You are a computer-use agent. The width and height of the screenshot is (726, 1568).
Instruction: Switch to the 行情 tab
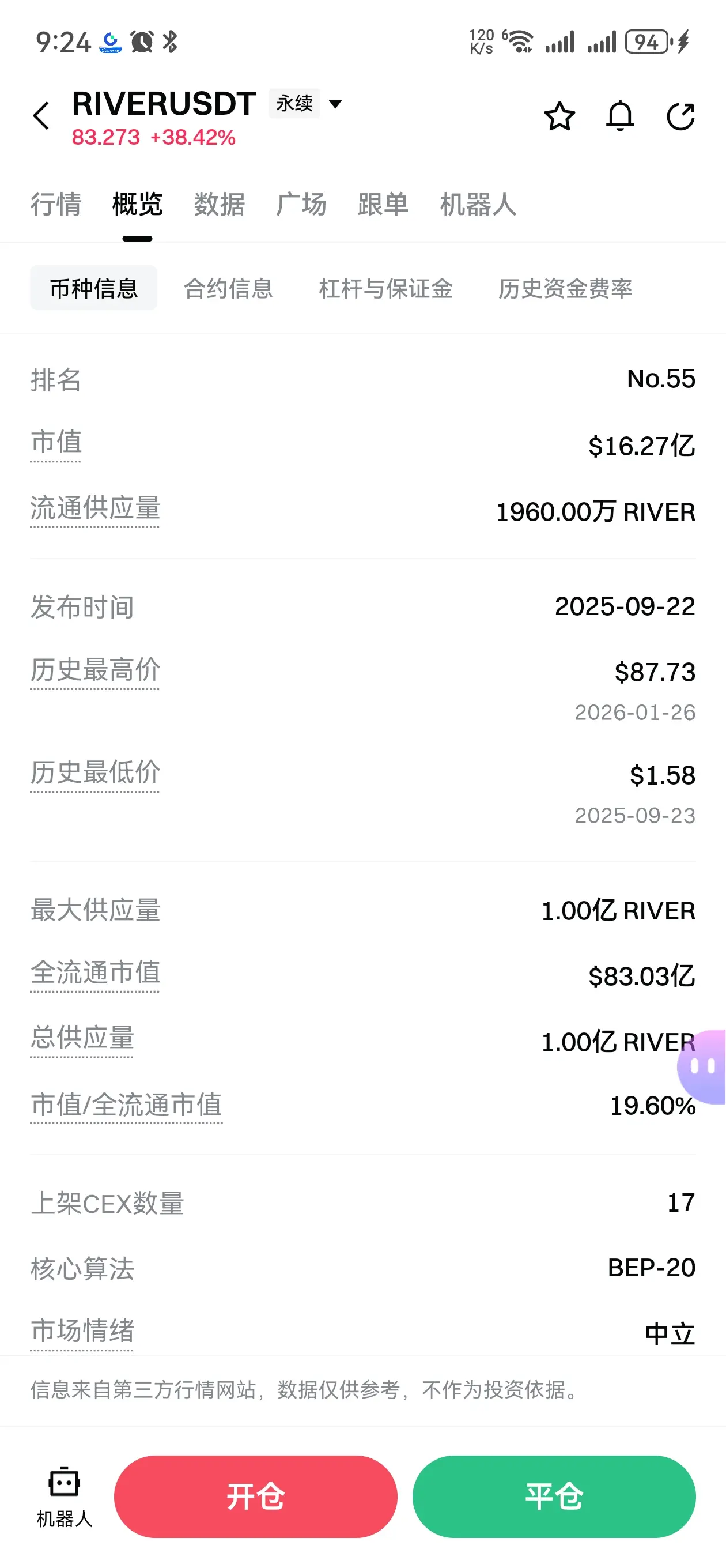click(x=55, y=205)
